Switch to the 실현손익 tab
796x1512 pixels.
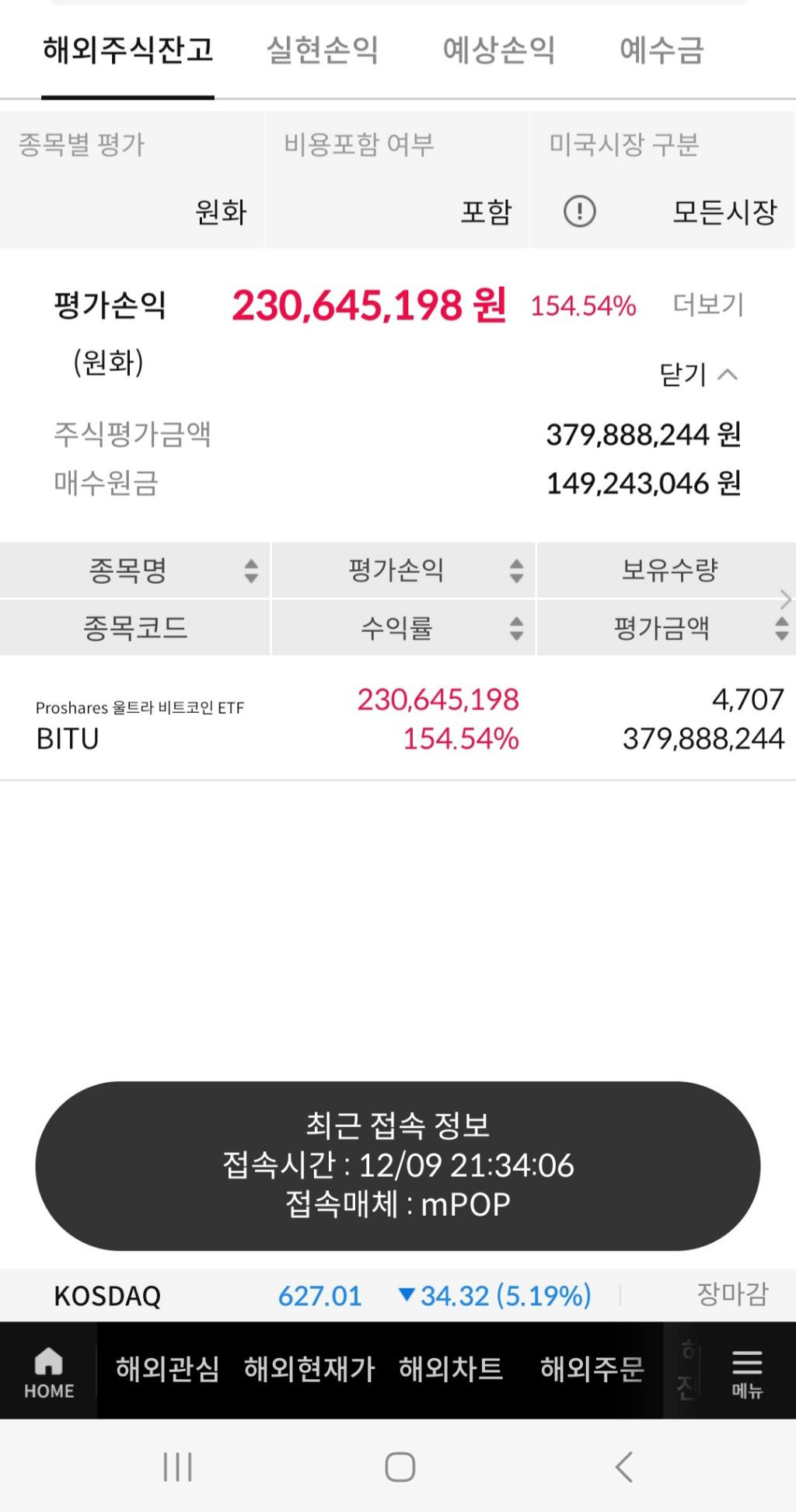pyautogui.click(x=323, y=51)
